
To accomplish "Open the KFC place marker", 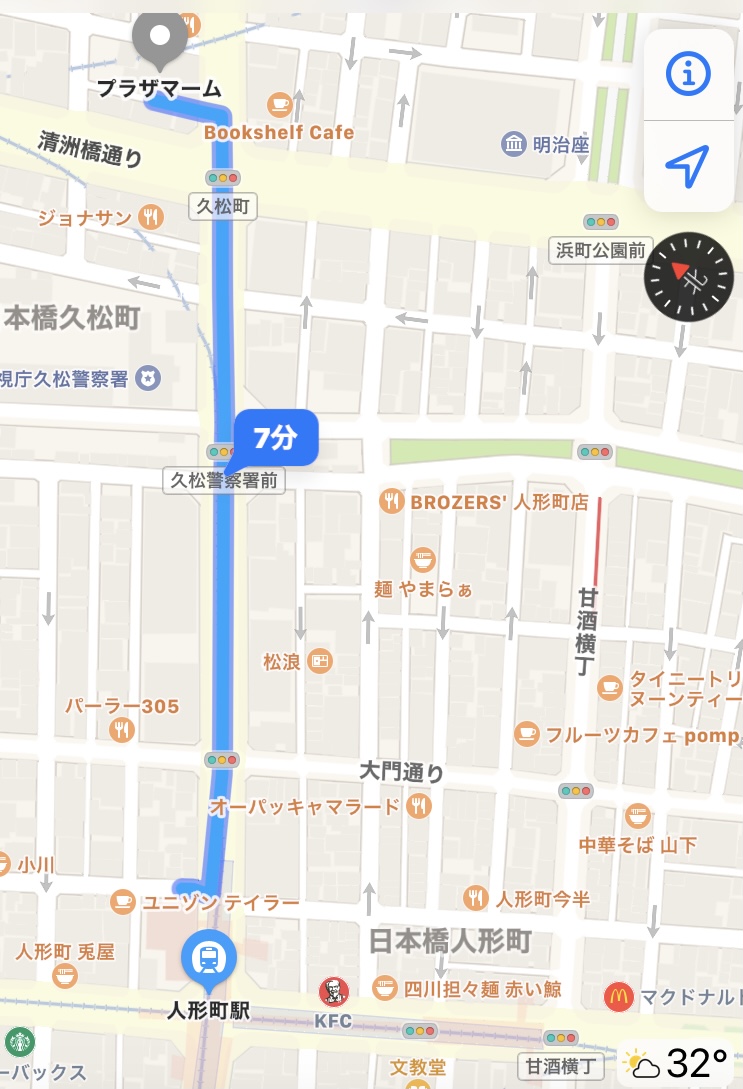I will (334, 991).
